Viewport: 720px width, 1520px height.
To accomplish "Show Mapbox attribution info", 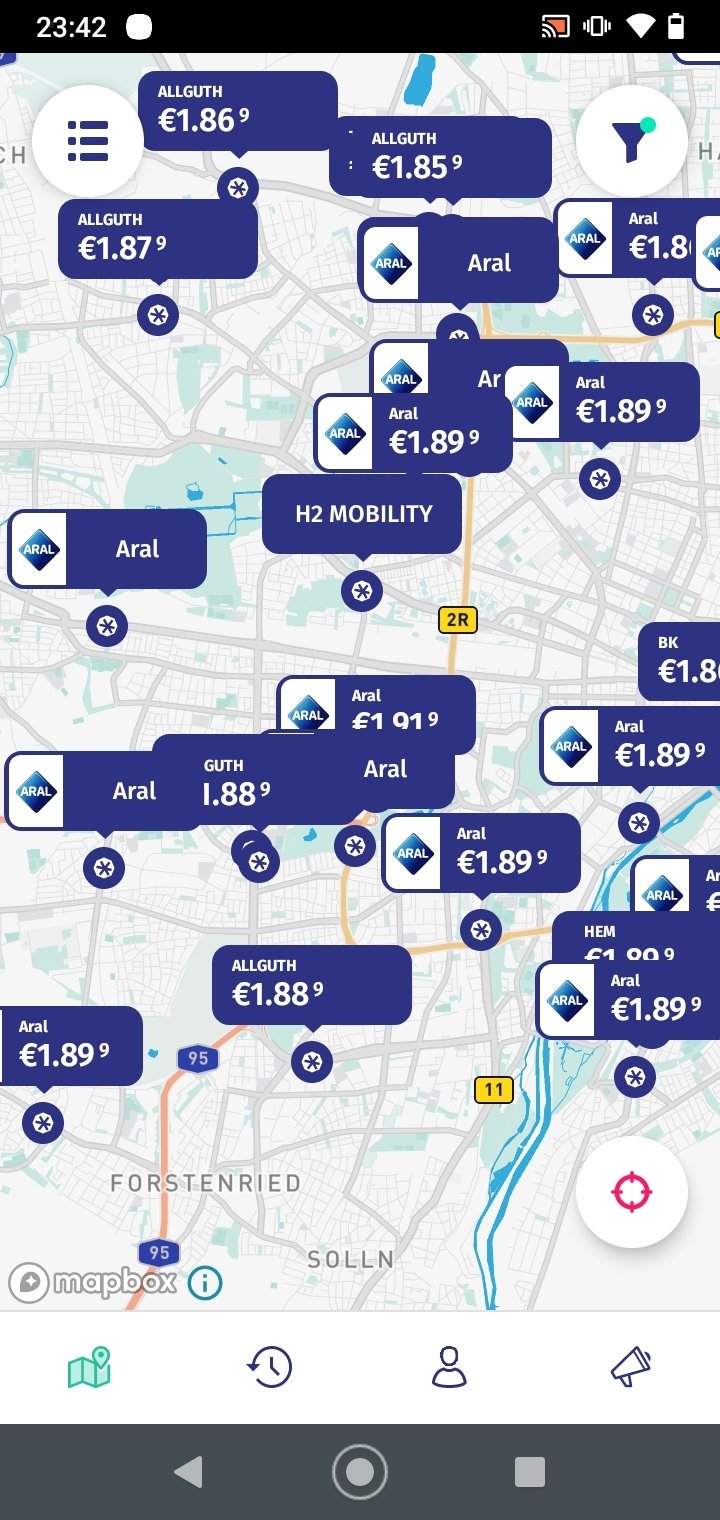I will coord(205,1282).
